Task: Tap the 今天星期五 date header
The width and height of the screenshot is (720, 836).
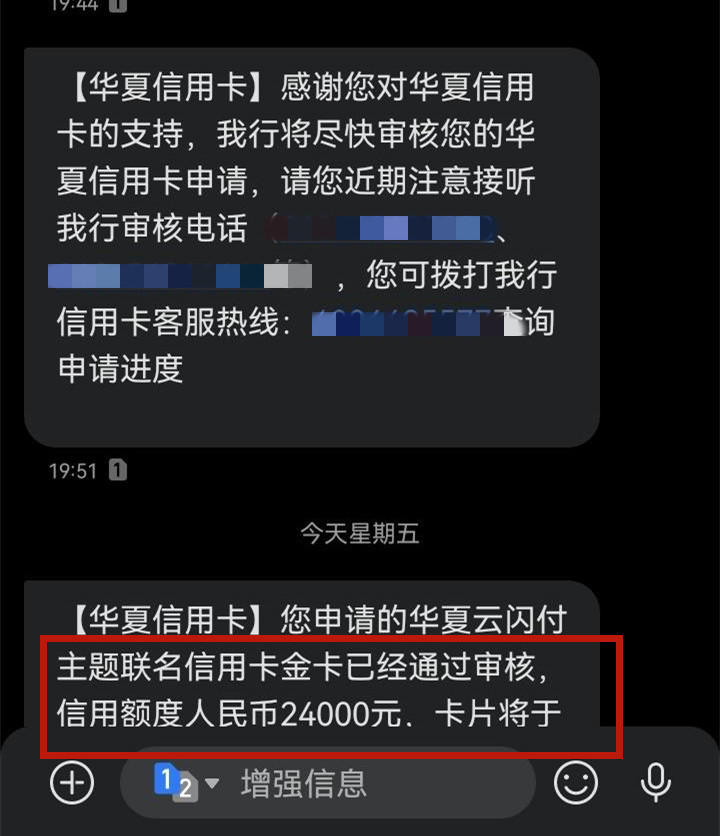Action: click(x=360, y=533)
